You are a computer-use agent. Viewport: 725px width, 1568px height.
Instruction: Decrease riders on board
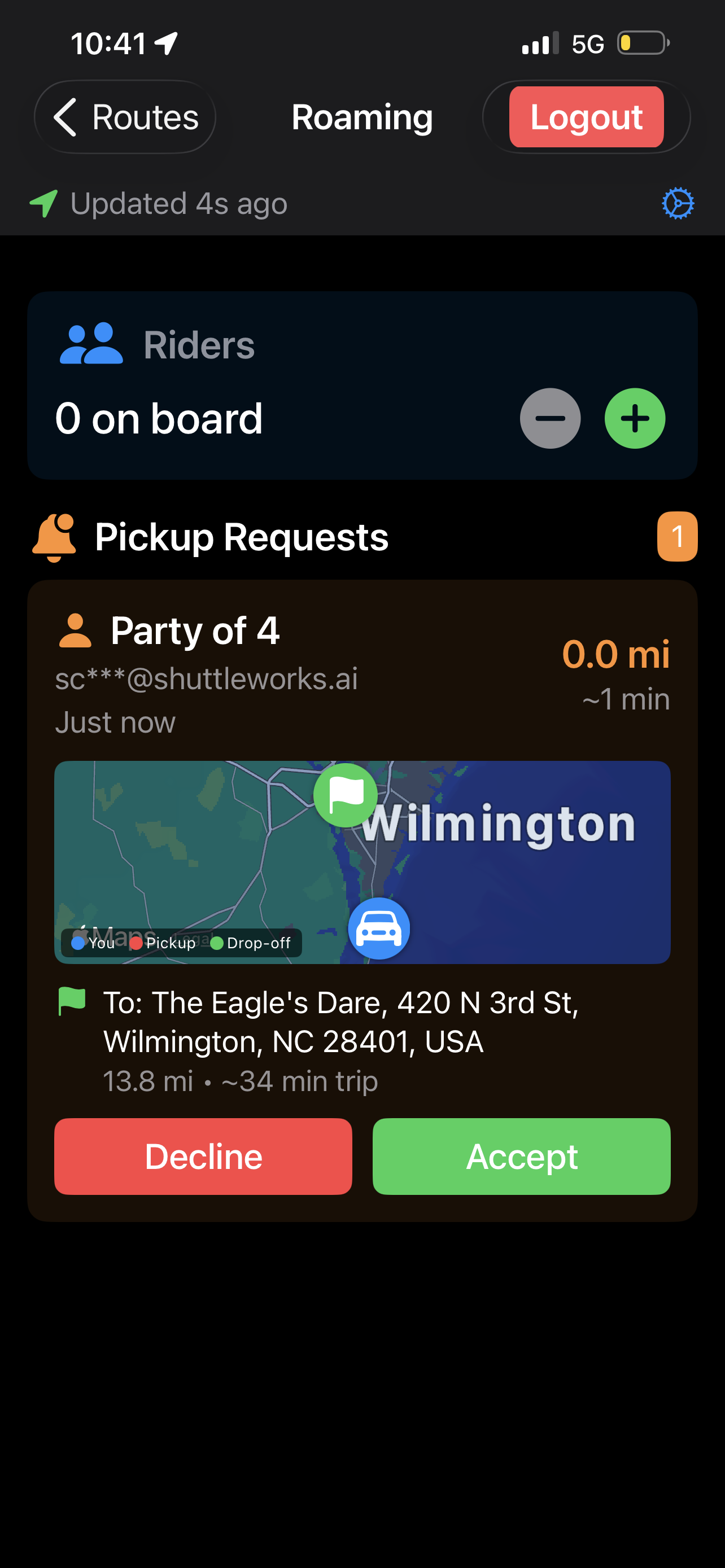(x=550, y=418)
